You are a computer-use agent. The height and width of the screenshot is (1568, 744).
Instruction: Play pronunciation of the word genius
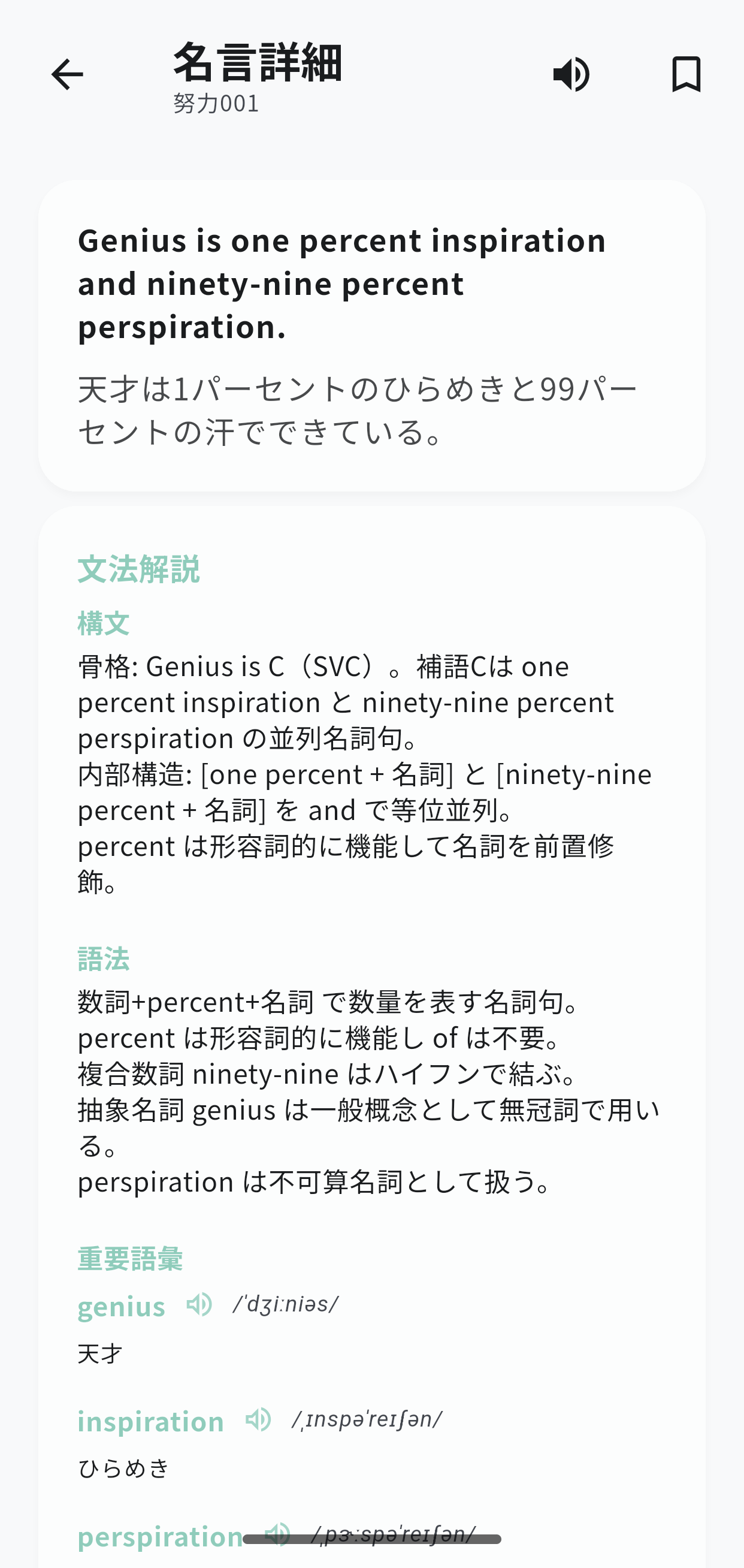[x=199, y=1304]
